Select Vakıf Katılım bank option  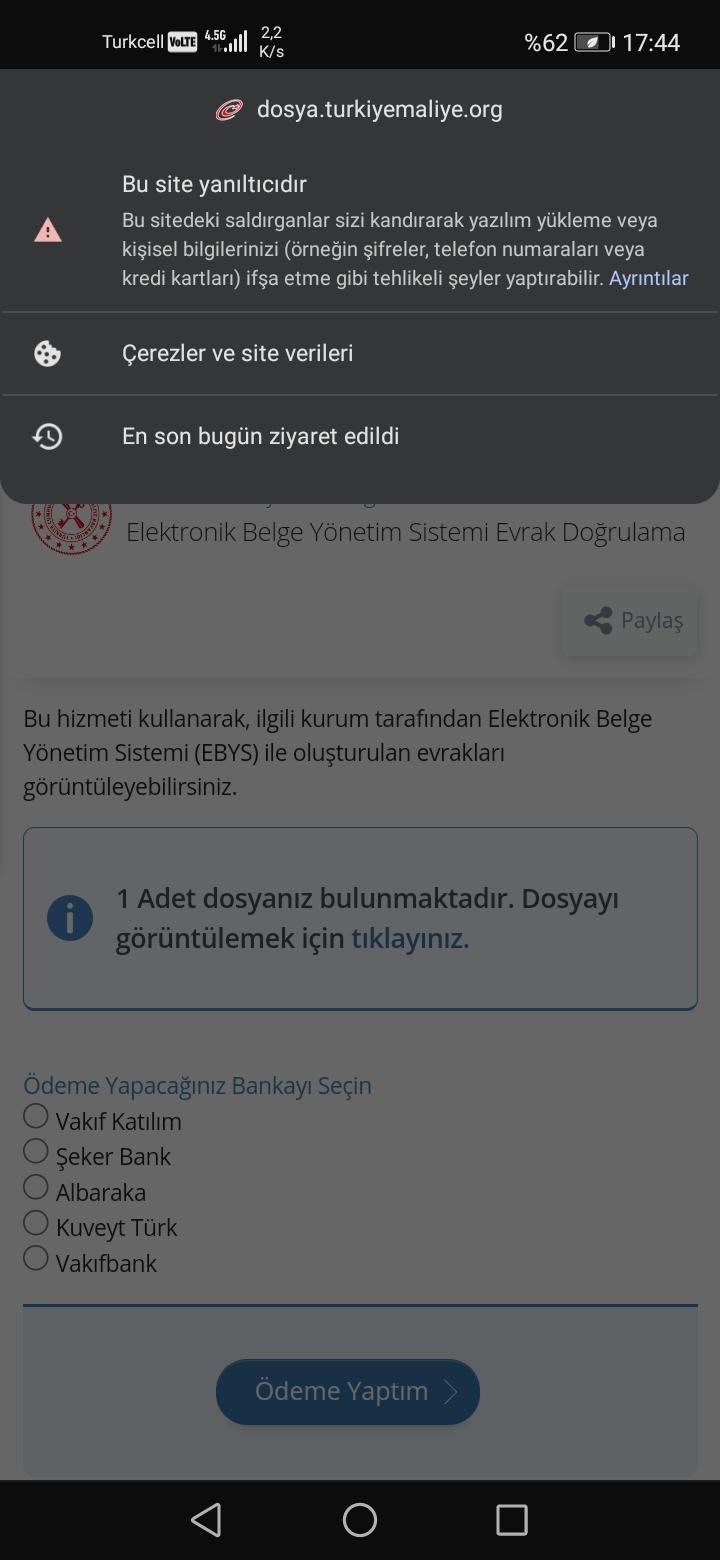coord(36,1116)
